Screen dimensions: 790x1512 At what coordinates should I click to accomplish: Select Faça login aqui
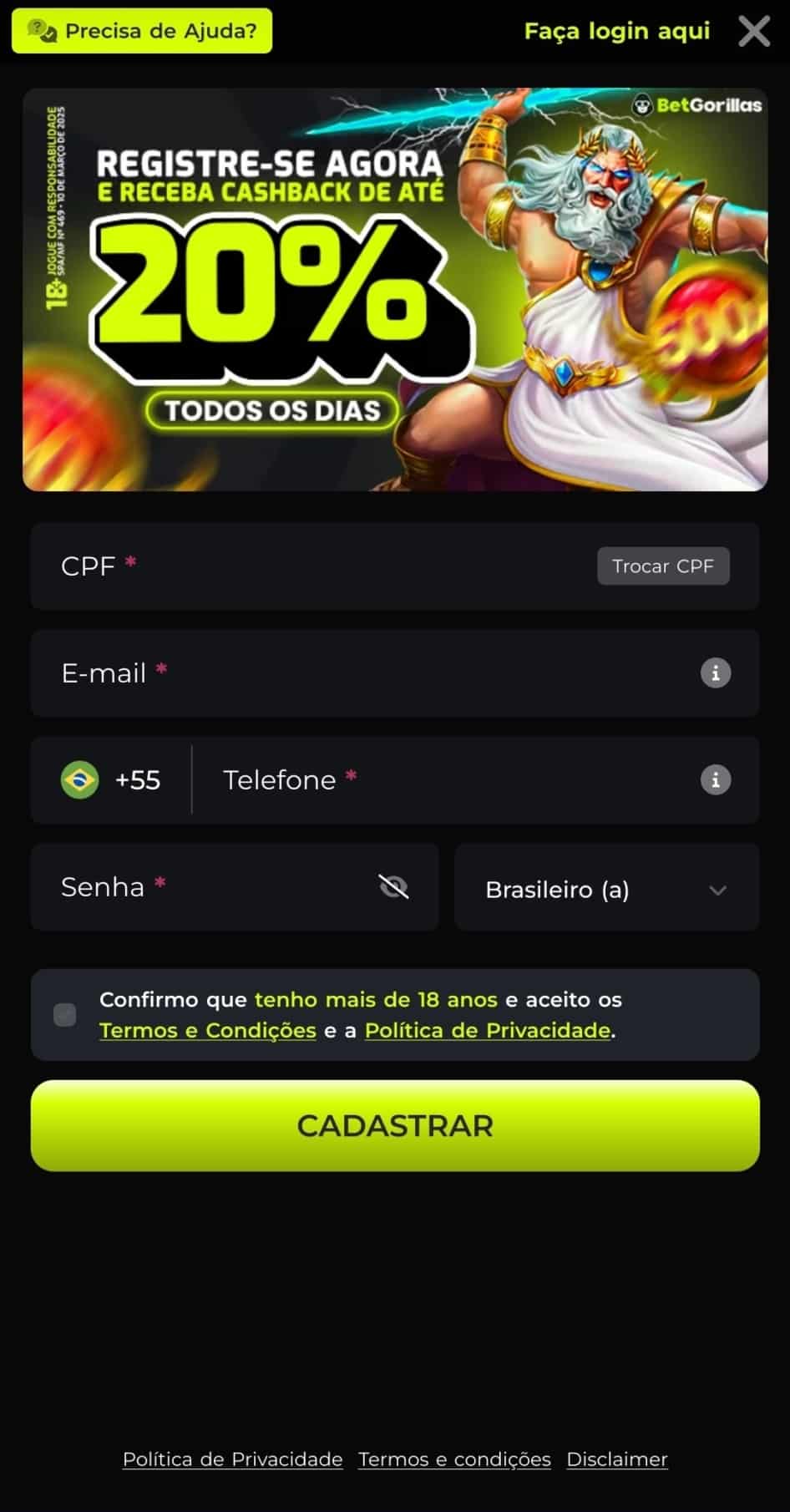[x=616, y=31]
